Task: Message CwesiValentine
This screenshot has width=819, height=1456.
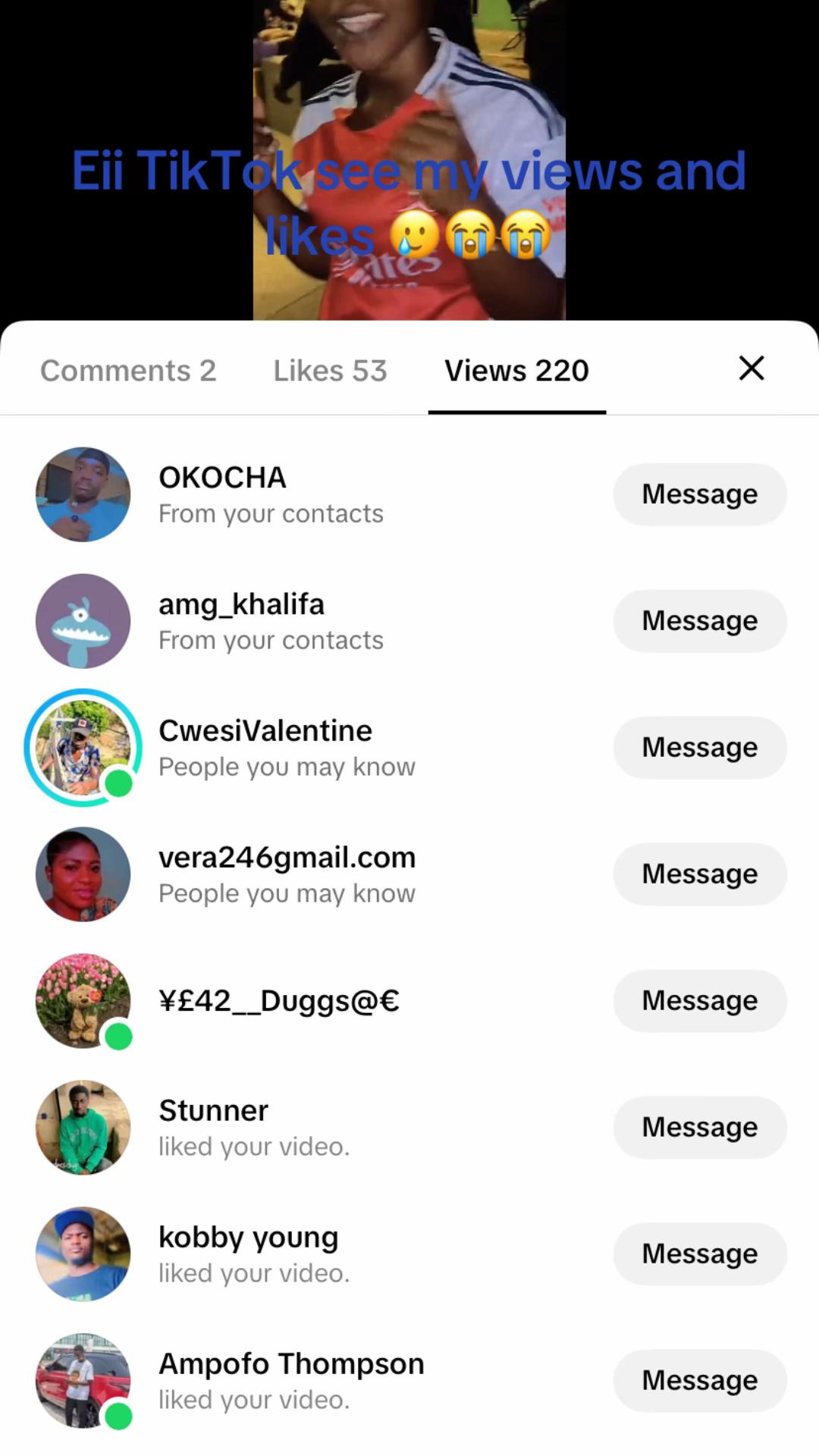Action: (700, 748)
